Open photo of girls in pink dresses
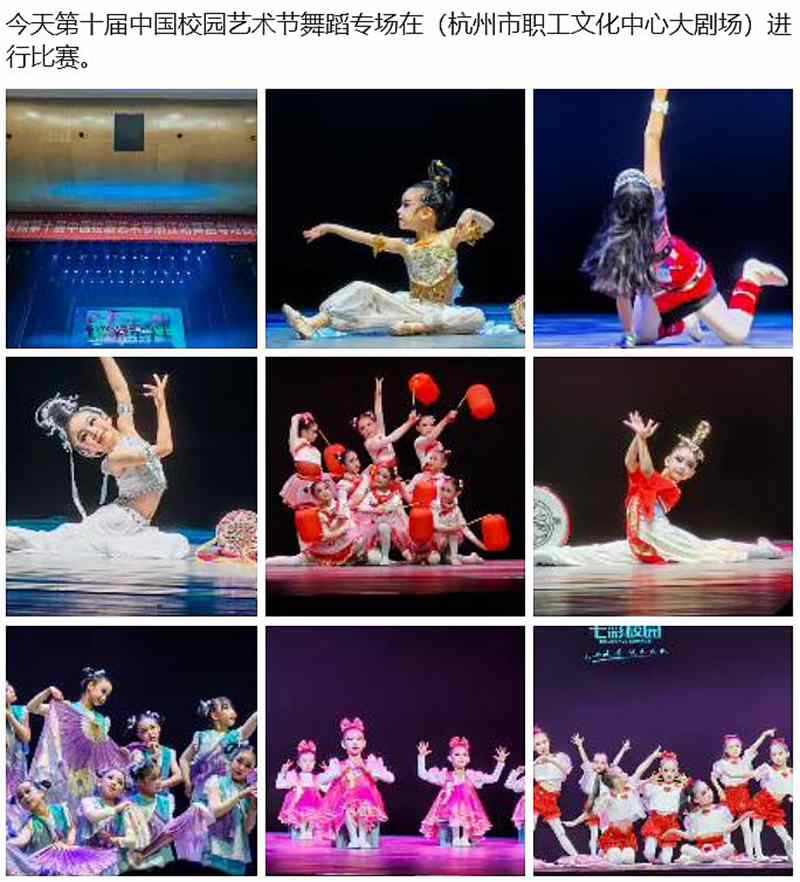The width and height of the screenshot is (800, 882). (x=395, y=751)
